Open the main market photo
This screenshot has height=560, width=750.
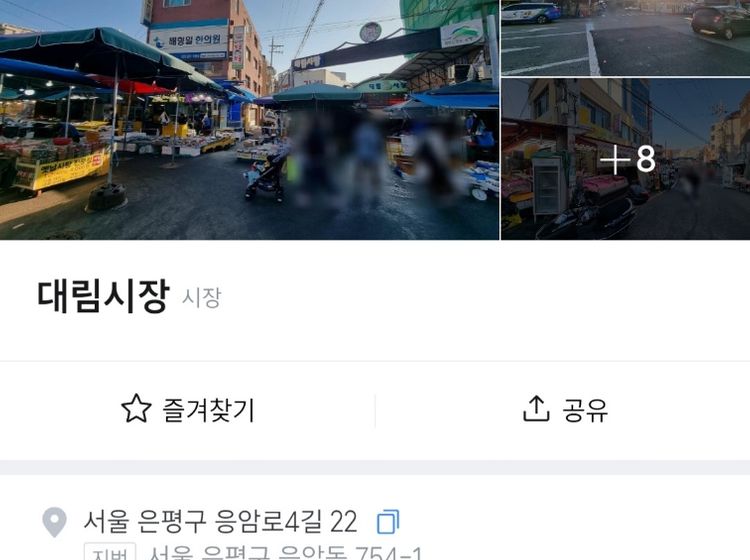point(249,120)
